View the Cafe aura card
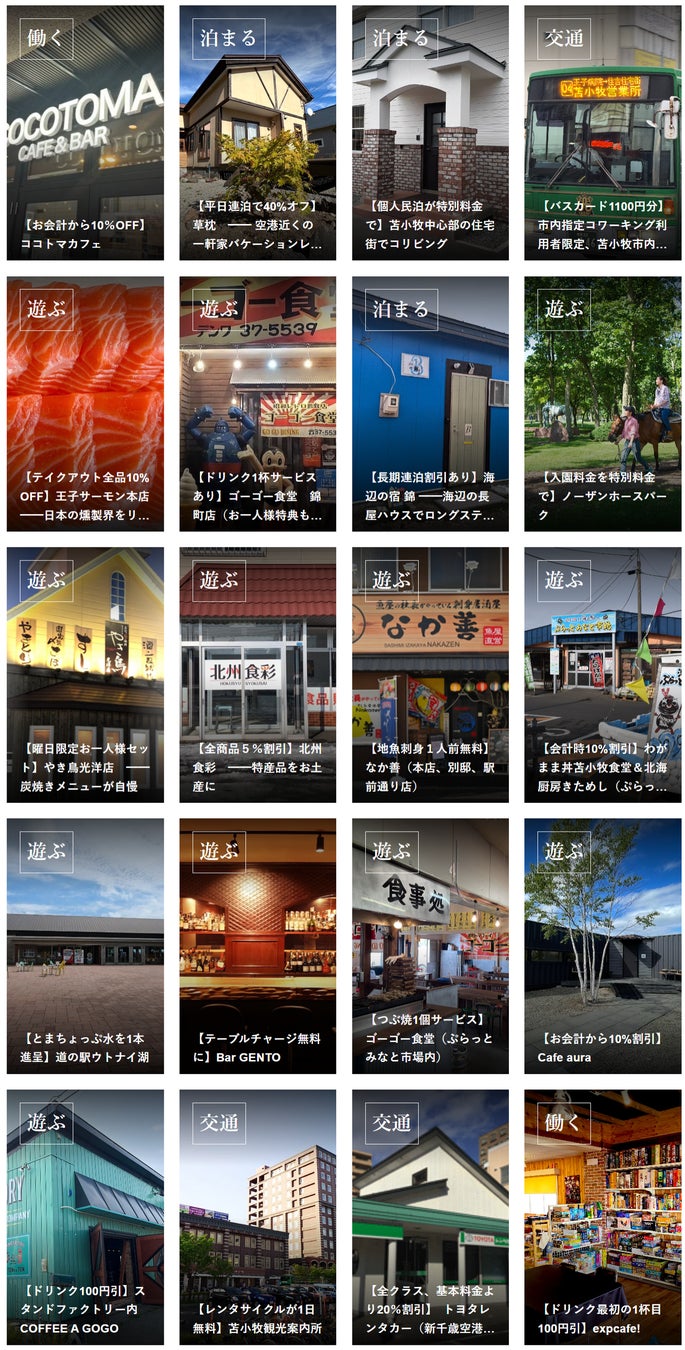685x1350 pixels. point(602,946)
